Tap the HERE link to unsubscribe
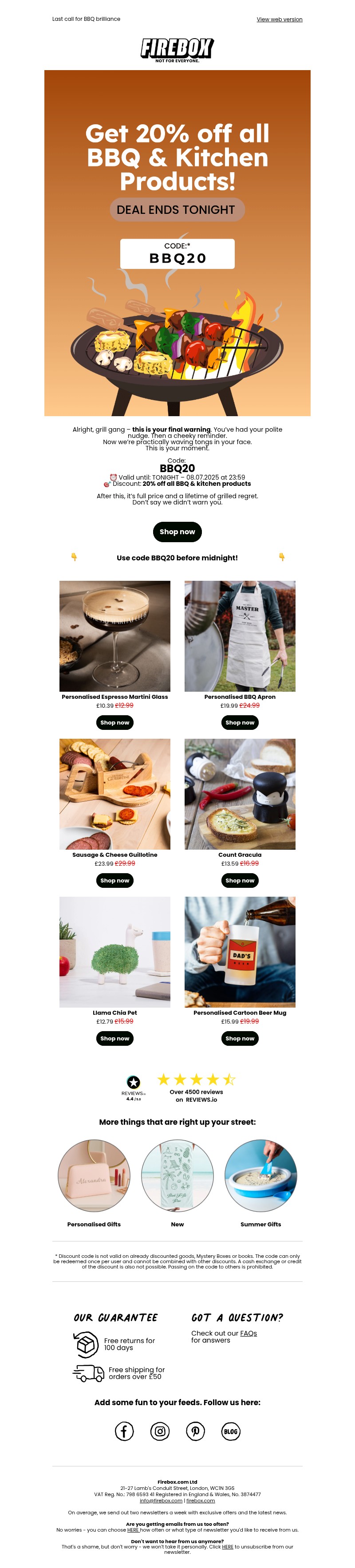This screenshot has height=1568, width=355. (227, 1546)
